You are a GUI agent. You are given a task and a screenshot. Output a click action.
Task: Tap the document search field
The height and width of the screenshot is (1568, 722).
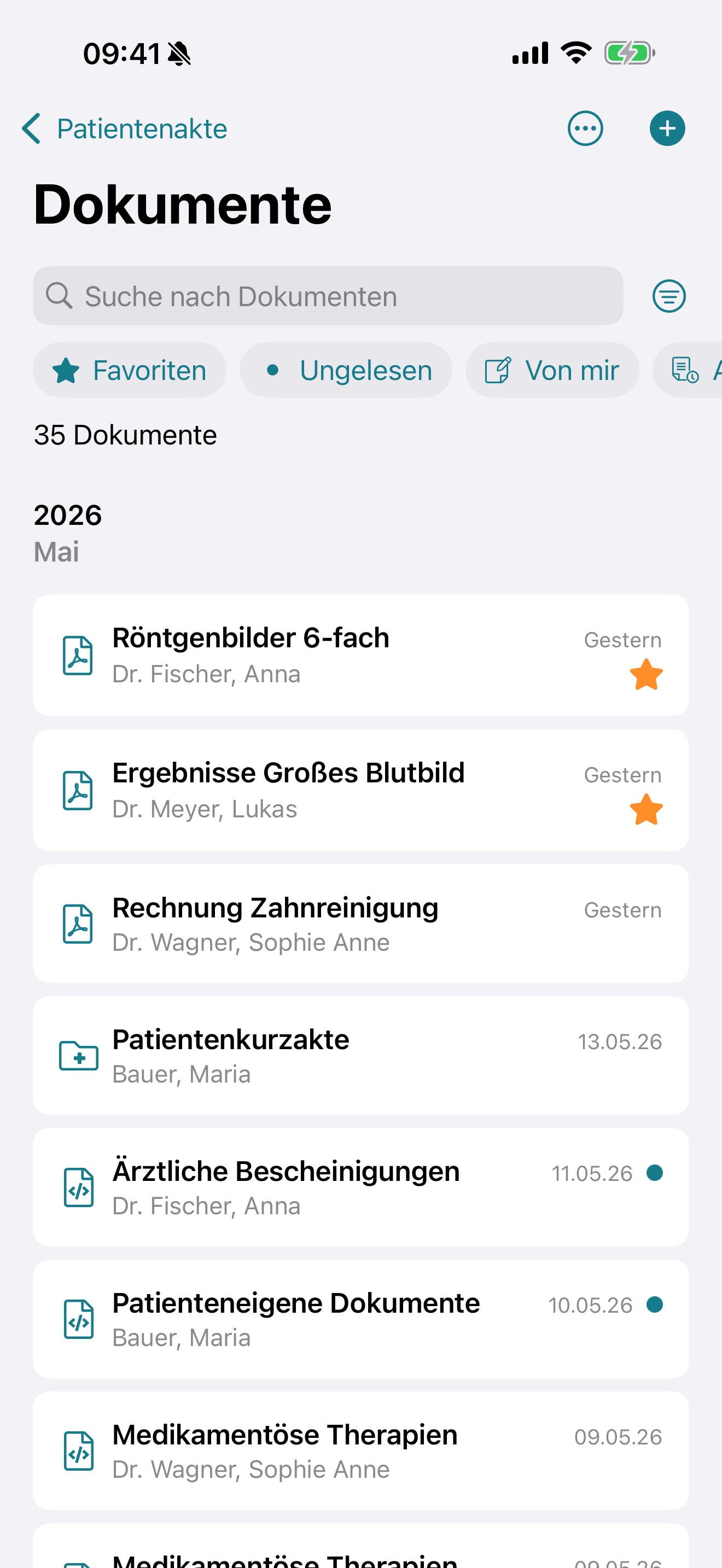click(328, 296)
